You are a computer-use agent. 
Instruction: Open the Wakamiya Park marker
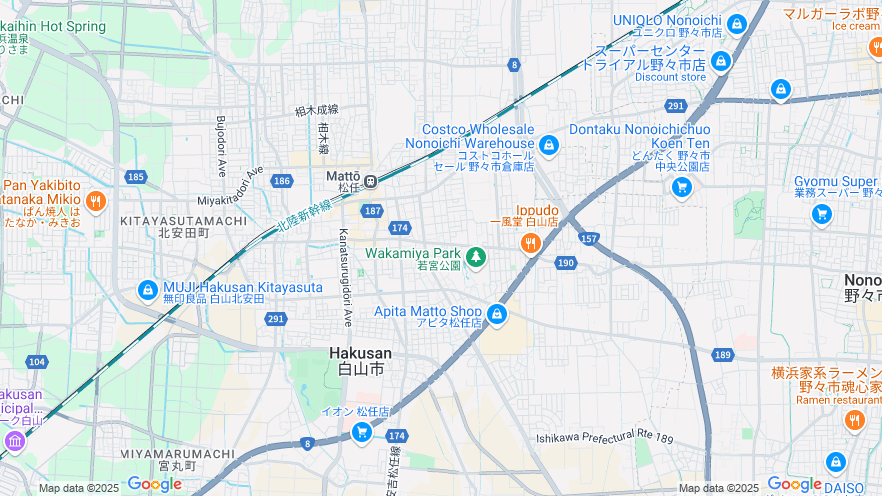point(476,258)
